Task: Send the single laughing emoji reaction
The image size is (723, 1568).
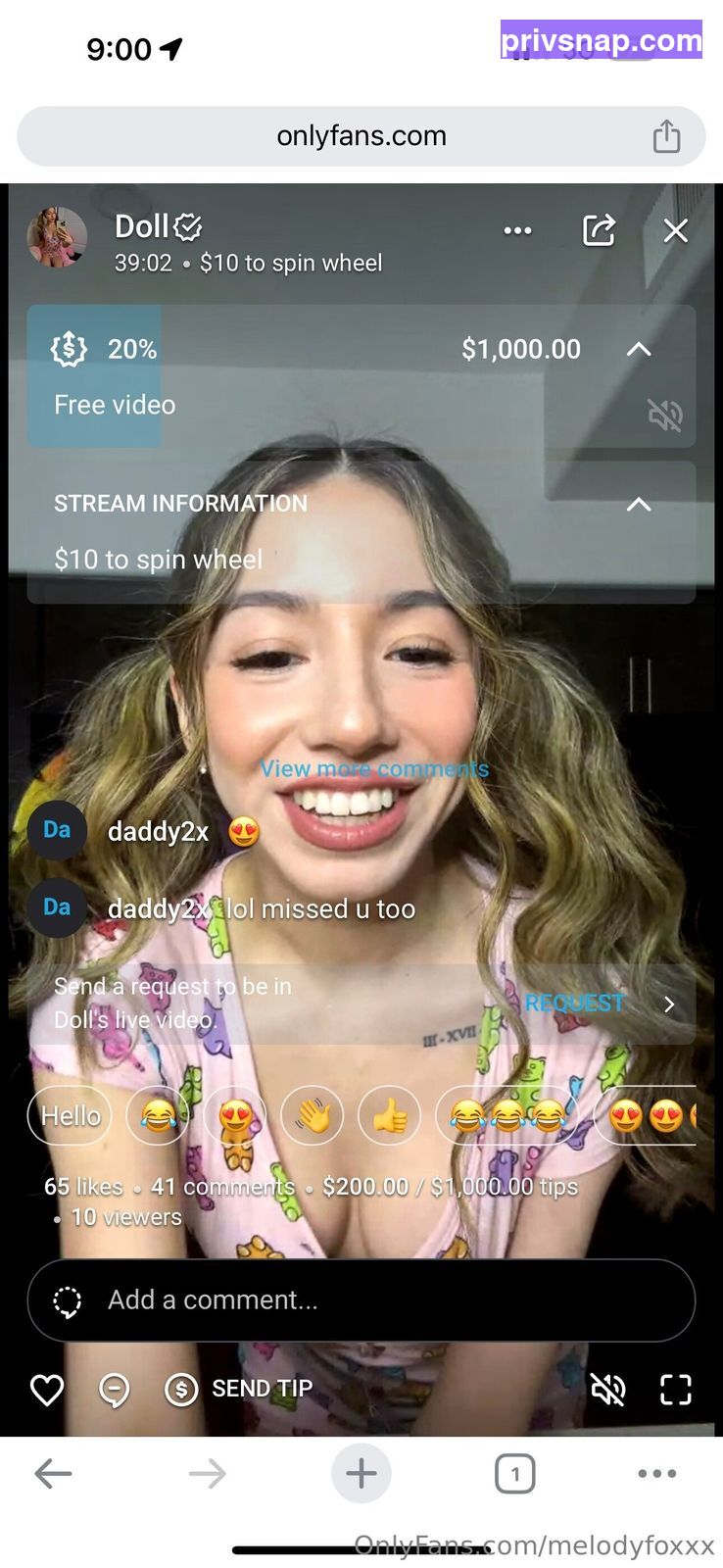Action: [158, 1115]
